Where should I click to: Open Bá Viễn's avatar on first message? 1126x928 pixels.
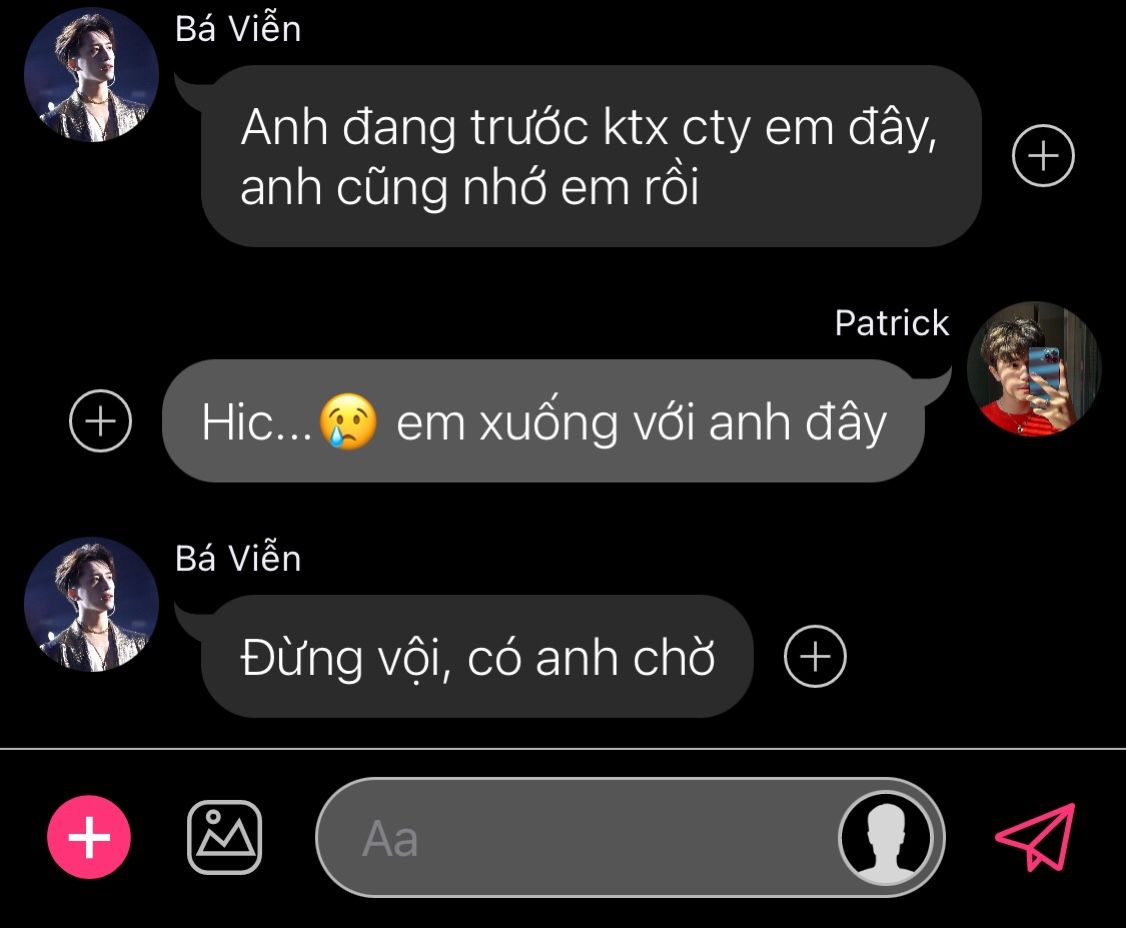pos(91,75)
